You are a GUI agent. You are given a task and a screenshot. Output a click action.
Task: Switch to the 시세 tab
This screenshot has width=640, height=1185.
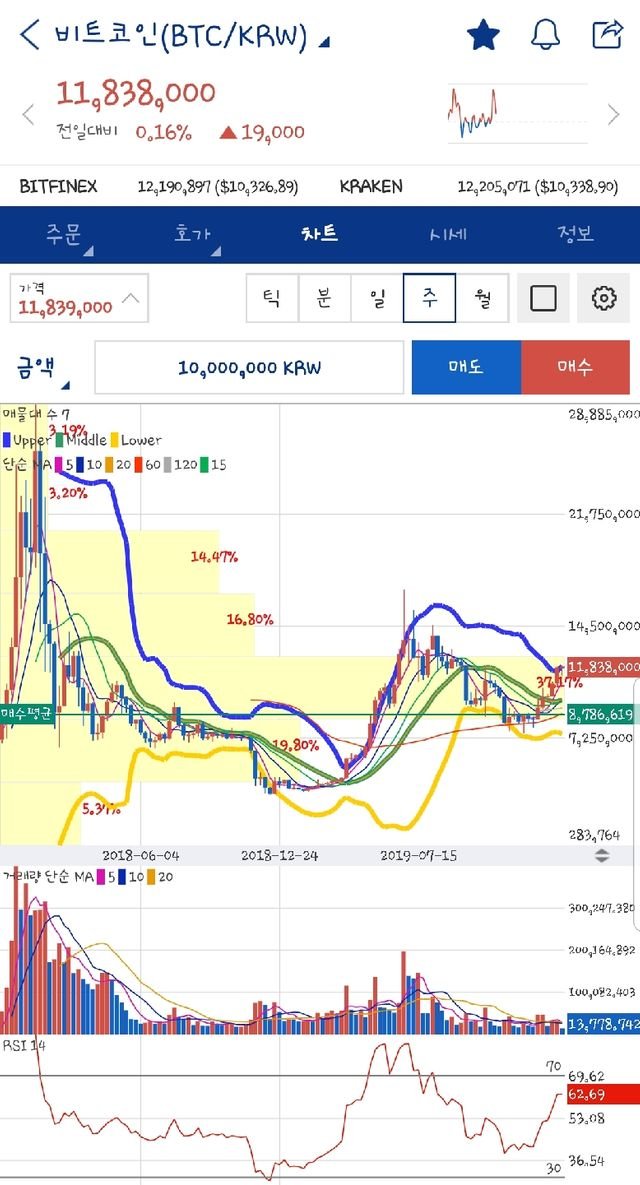pyautogui.click(x=448, y=235)
